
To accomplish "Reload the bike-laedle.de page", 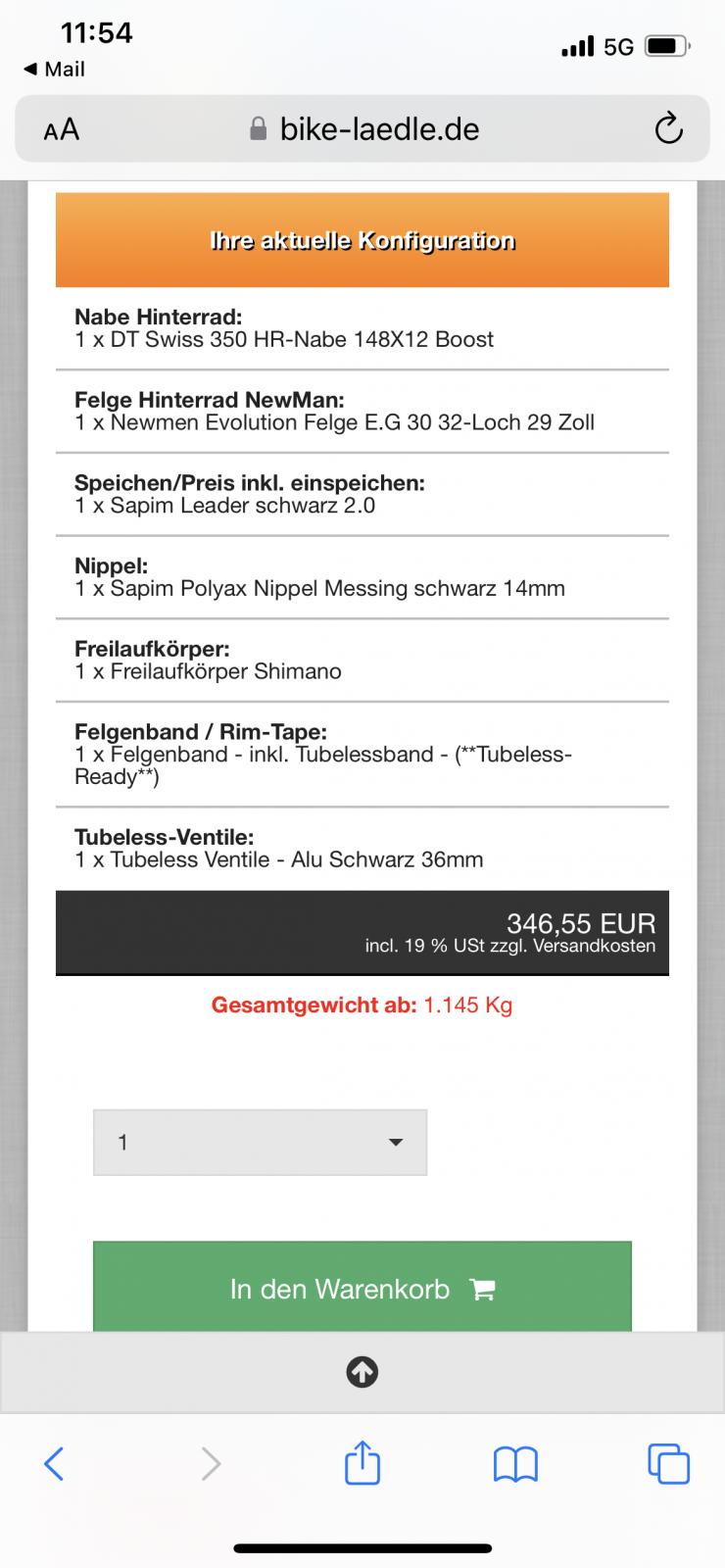I will point(668,128).
